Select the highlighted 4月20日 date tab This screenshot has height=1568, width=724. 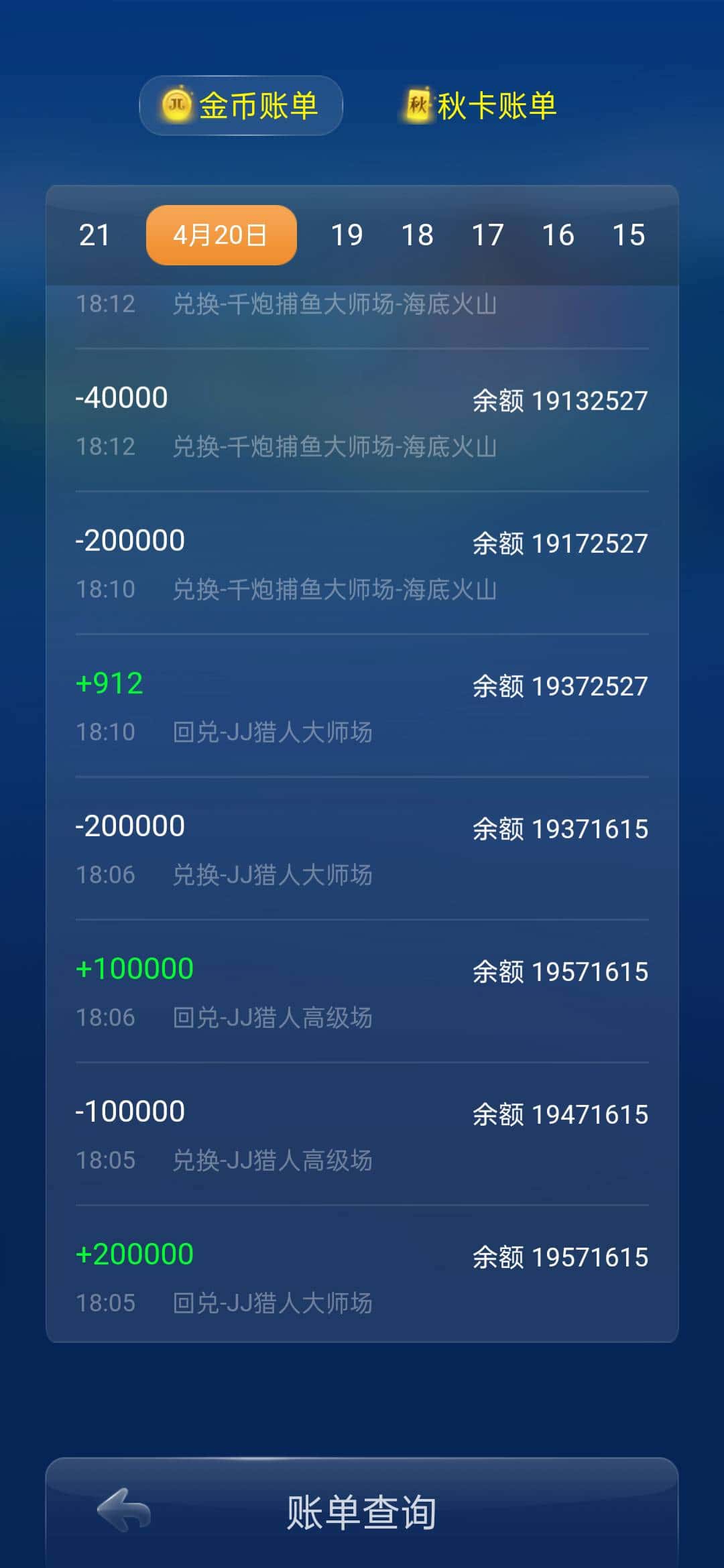click(x=220, y=235)
